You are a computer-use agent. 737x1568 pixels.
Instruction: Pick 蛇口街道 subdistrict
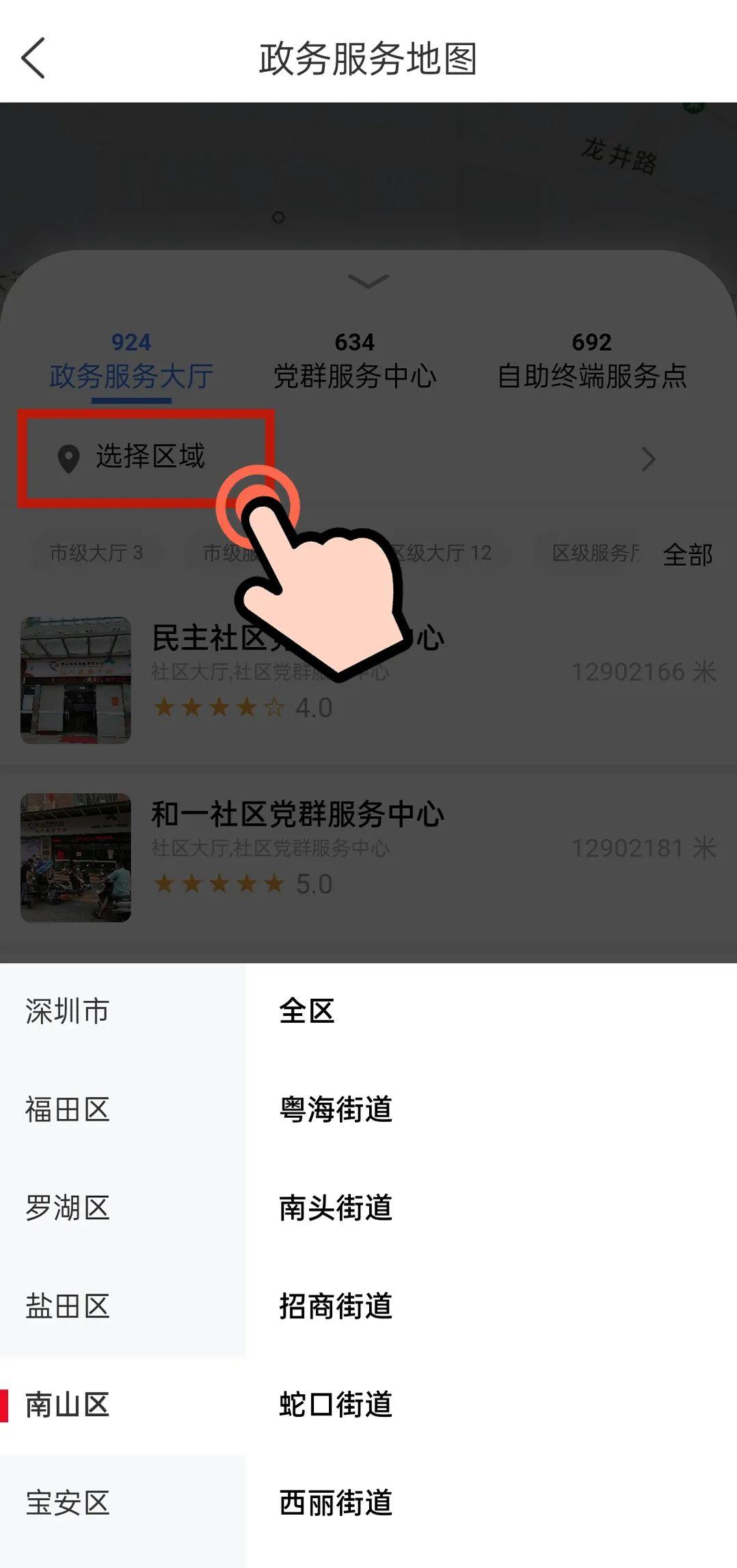pyautogui.click(x=335, y=1405)
